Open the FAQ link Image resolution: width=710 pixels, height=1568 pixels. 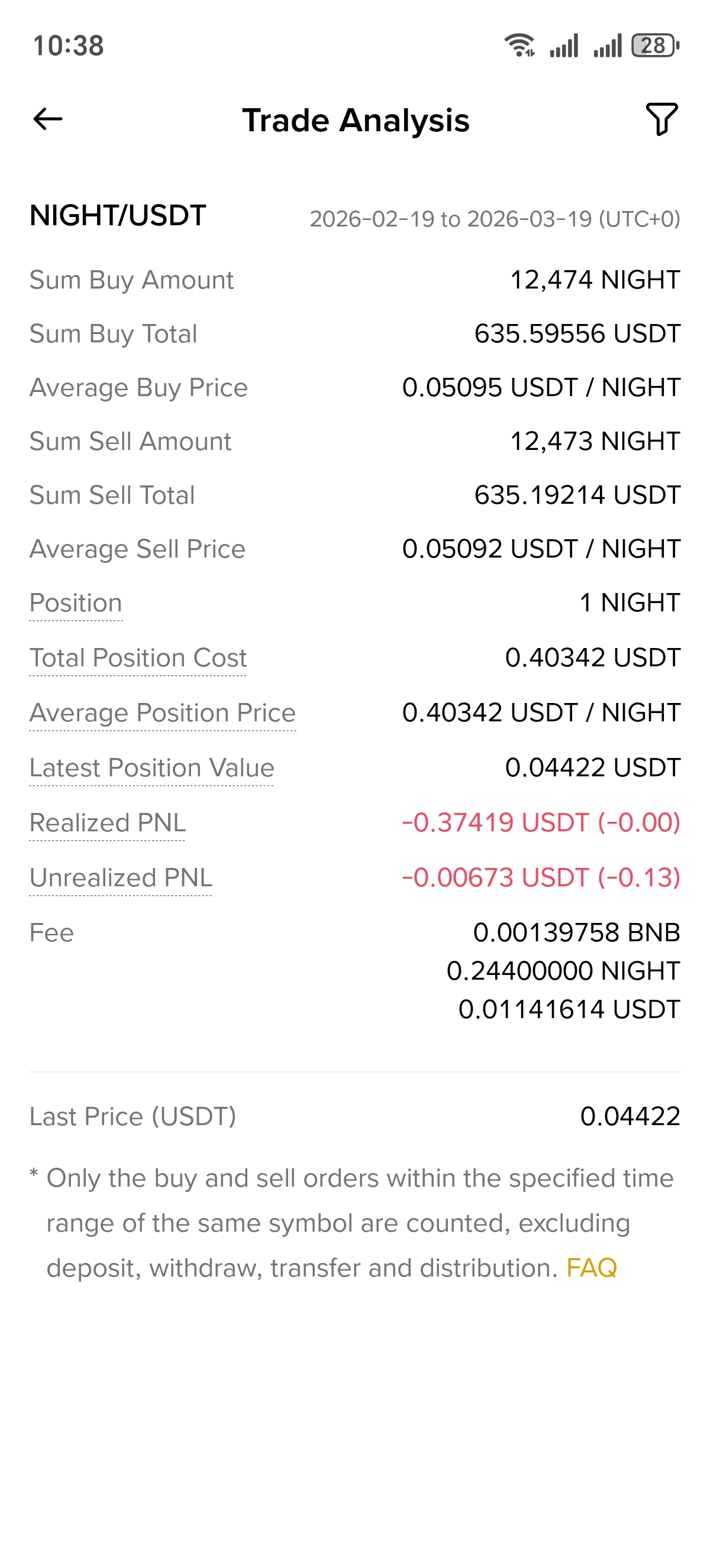click(591, 1268)
